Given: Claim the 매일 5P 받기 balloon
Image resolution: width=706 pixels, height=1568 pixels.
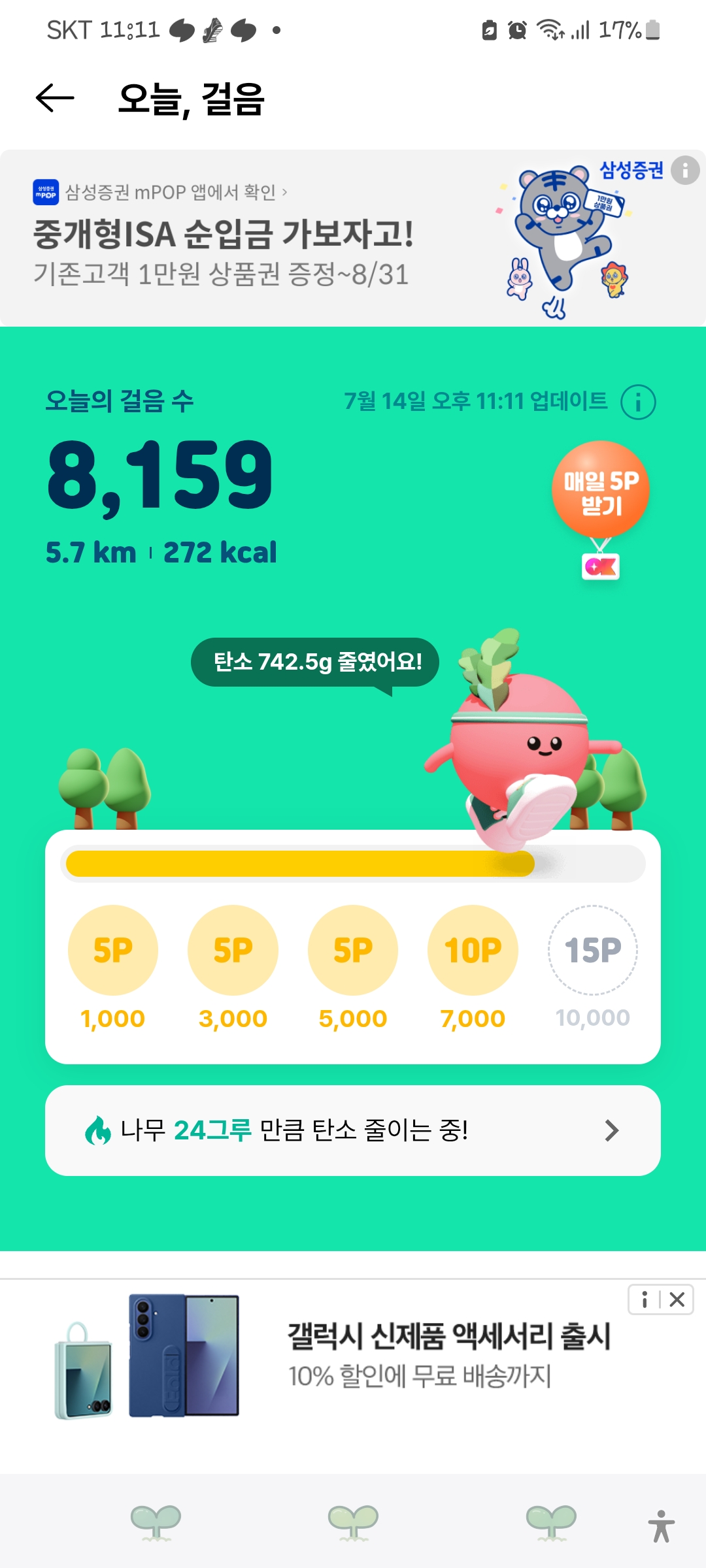Looking at the screenshot, I should pos(600,491).
